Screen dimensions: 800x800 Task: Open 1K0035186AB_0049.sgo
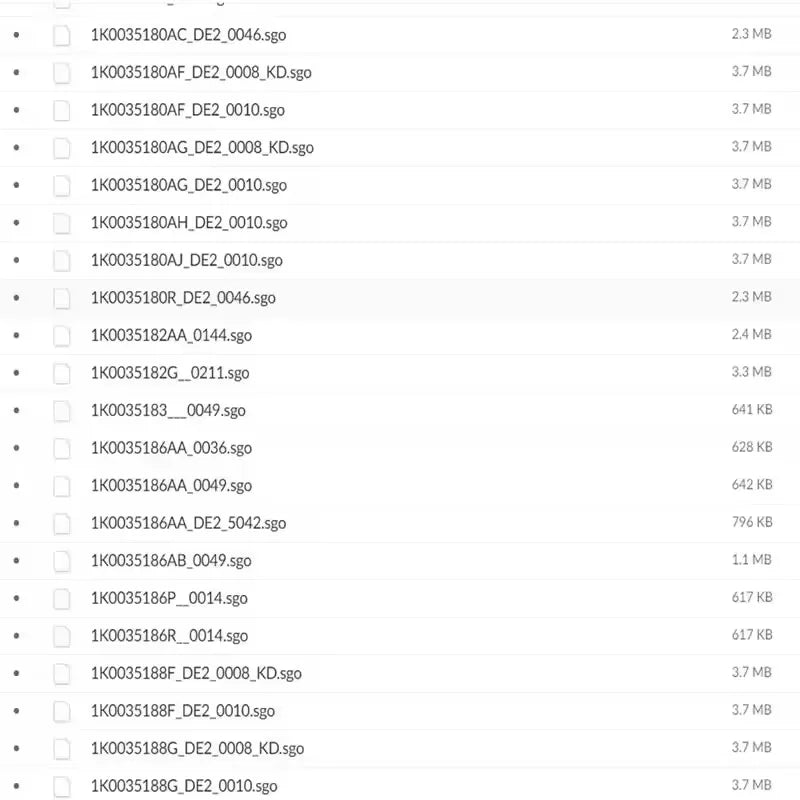tap(171, 560)
